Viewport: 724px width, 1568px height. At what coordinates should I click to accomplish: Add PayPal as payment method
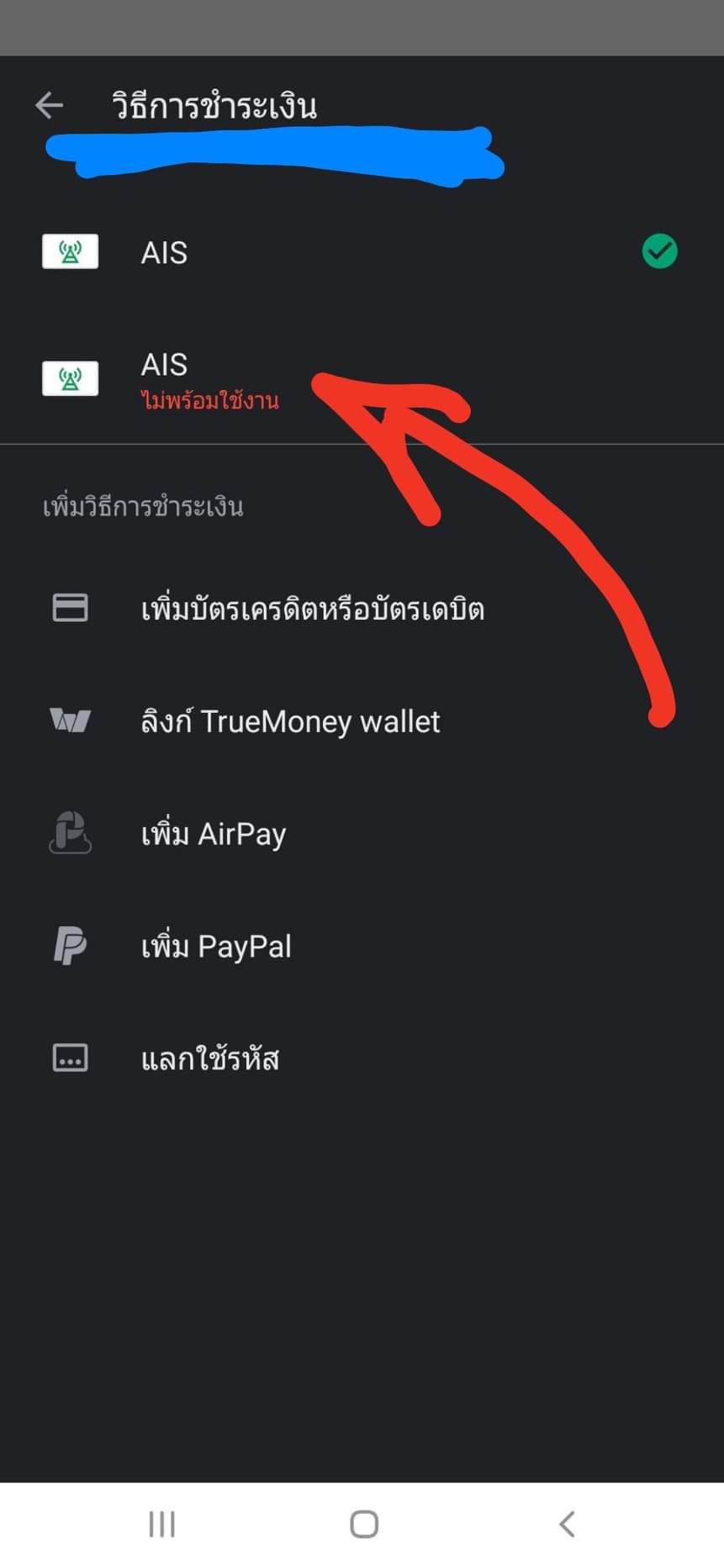pos(362,946)
